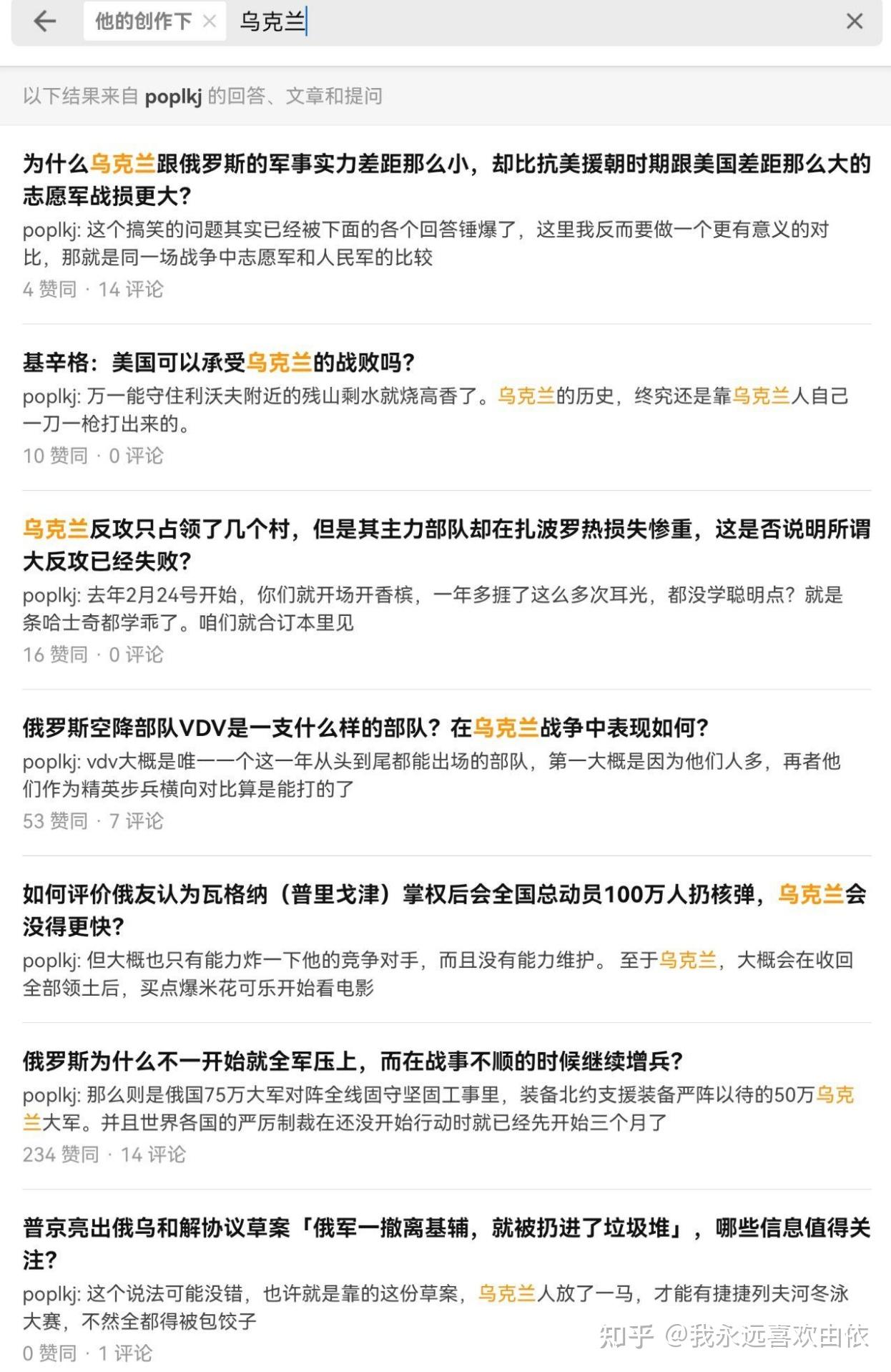Open the 普京亮出俄乌和解协议草案 result
The height and width of the screenshot is (1372, 891).
(446, 1243)
